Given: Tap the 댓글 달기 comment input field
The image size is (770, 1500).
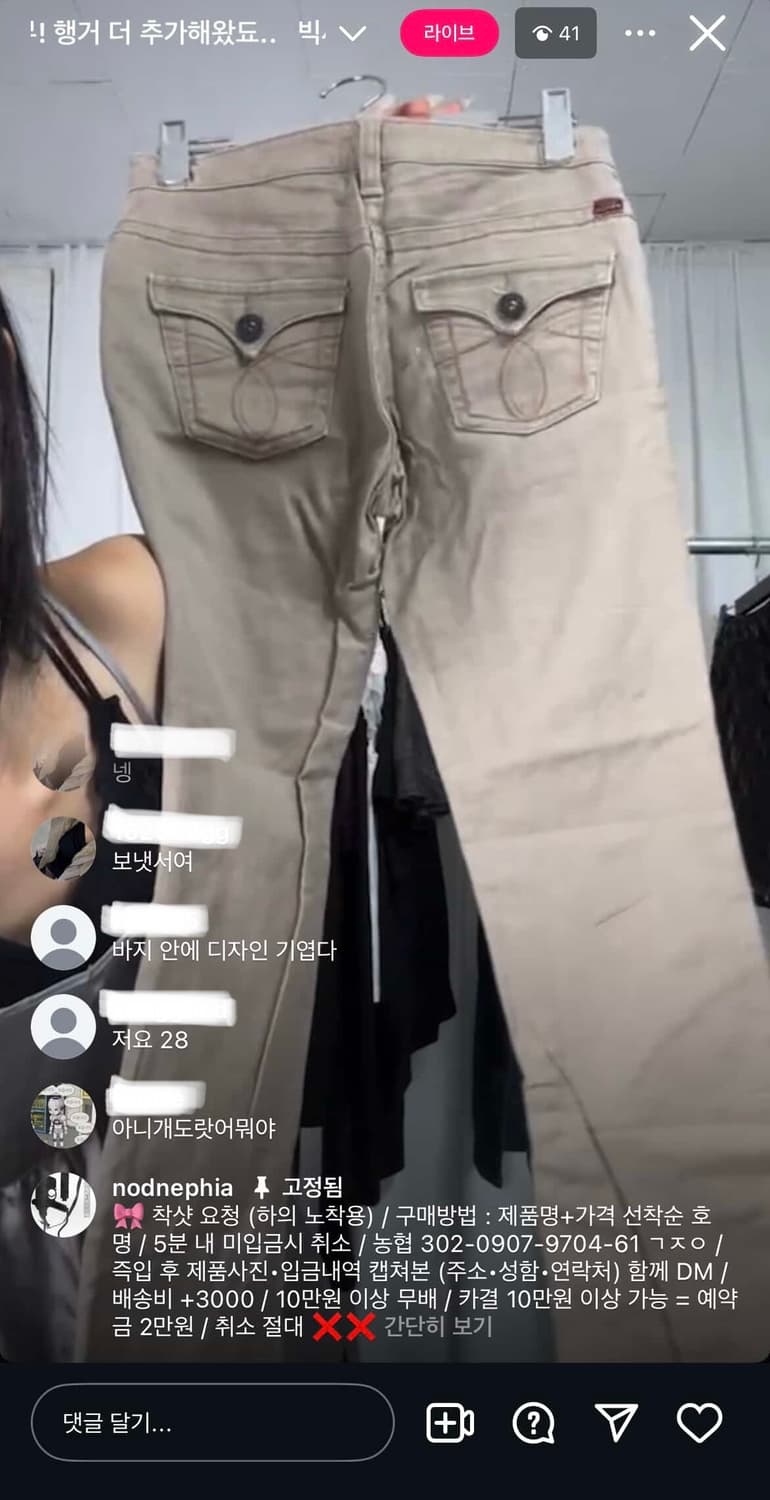Looking at the screenshot, I should tap(210, 1422).
